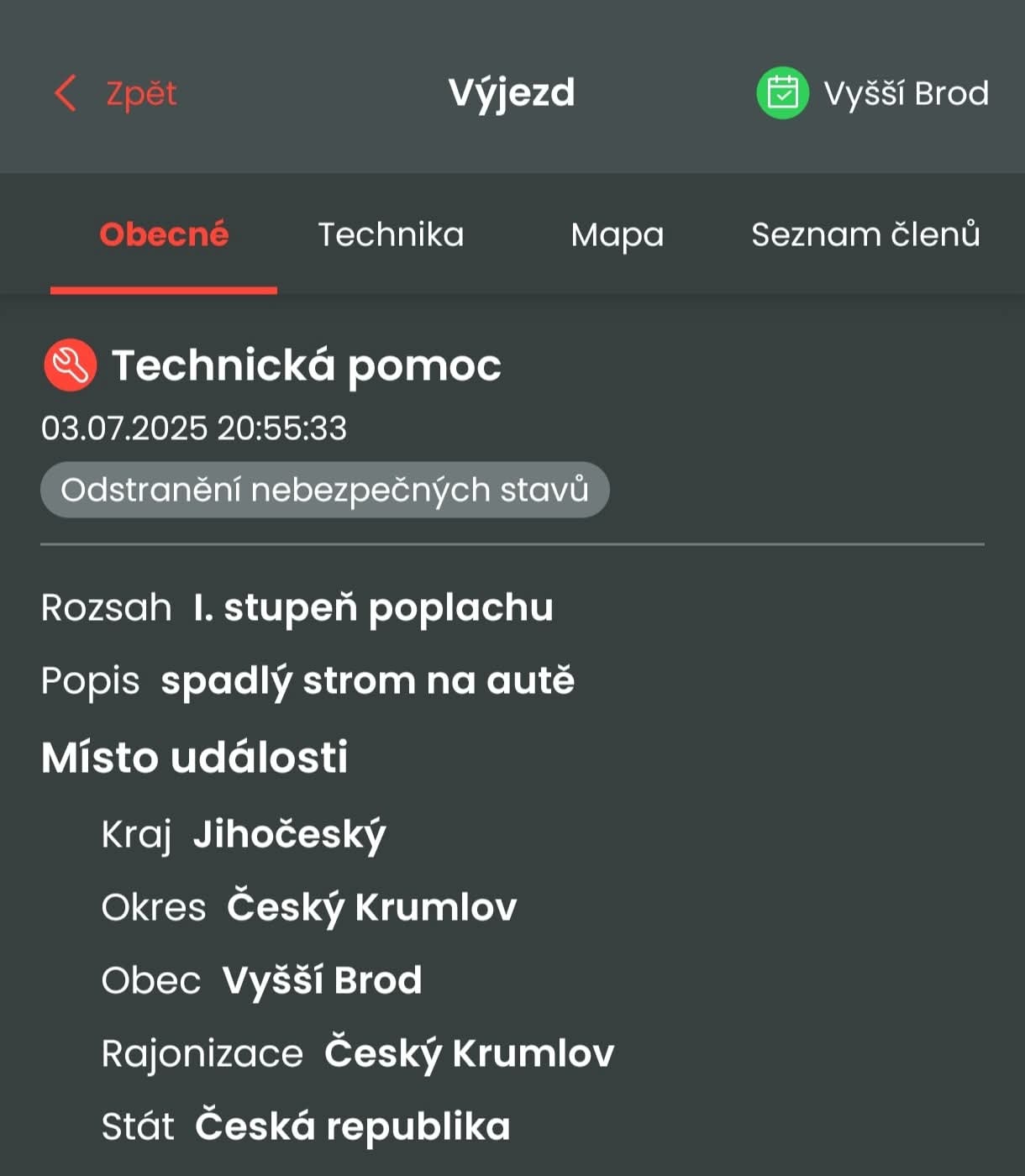This screenshot has width=1025, height=1176.
Task: Open the Mapa tab
Action: (618, 234)
